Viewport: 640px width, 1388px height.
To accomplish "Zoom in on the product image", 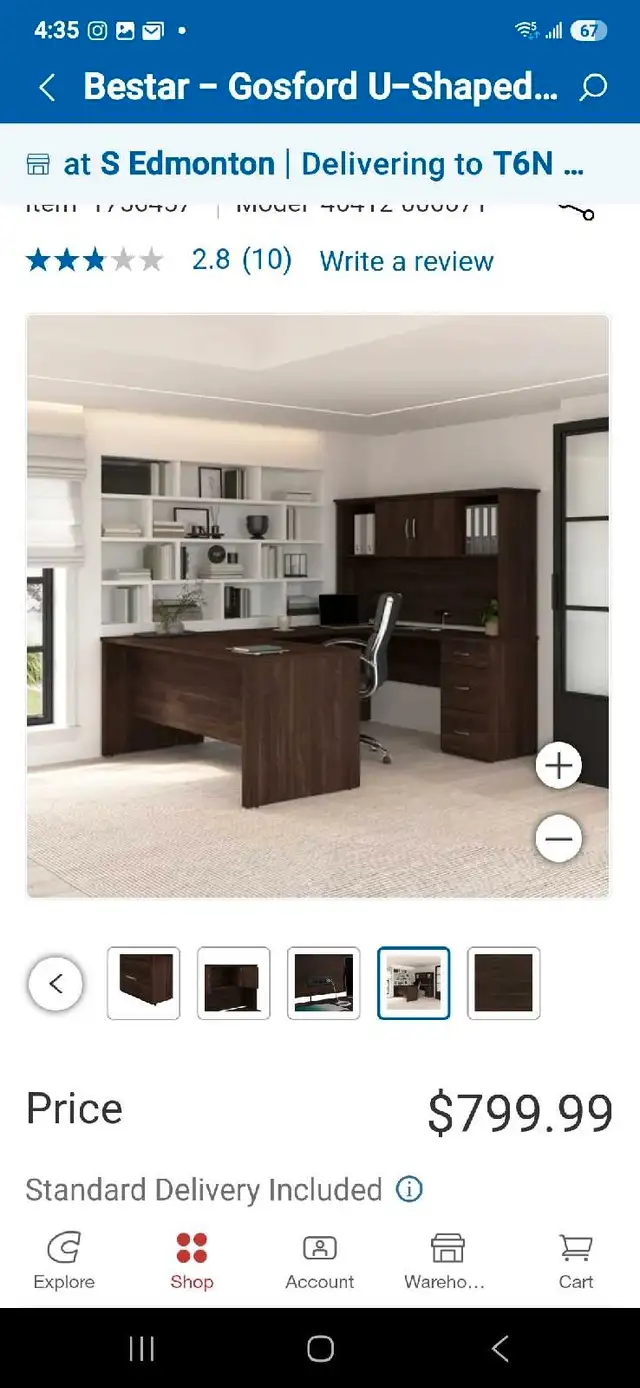I will click(558, 766).
